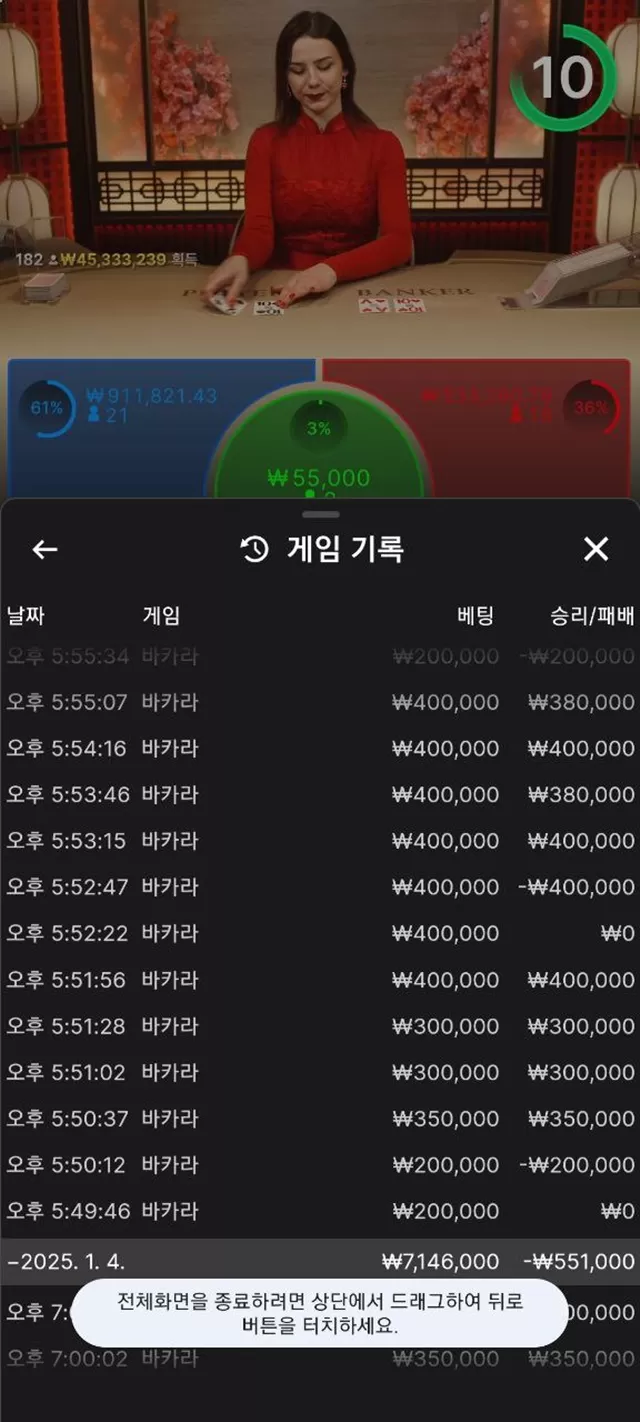The height and width of the screenshot is (1422, 640).
Task: Open the 오후 5:52:47 baccarat round details
Action: (x=320, y=887)
